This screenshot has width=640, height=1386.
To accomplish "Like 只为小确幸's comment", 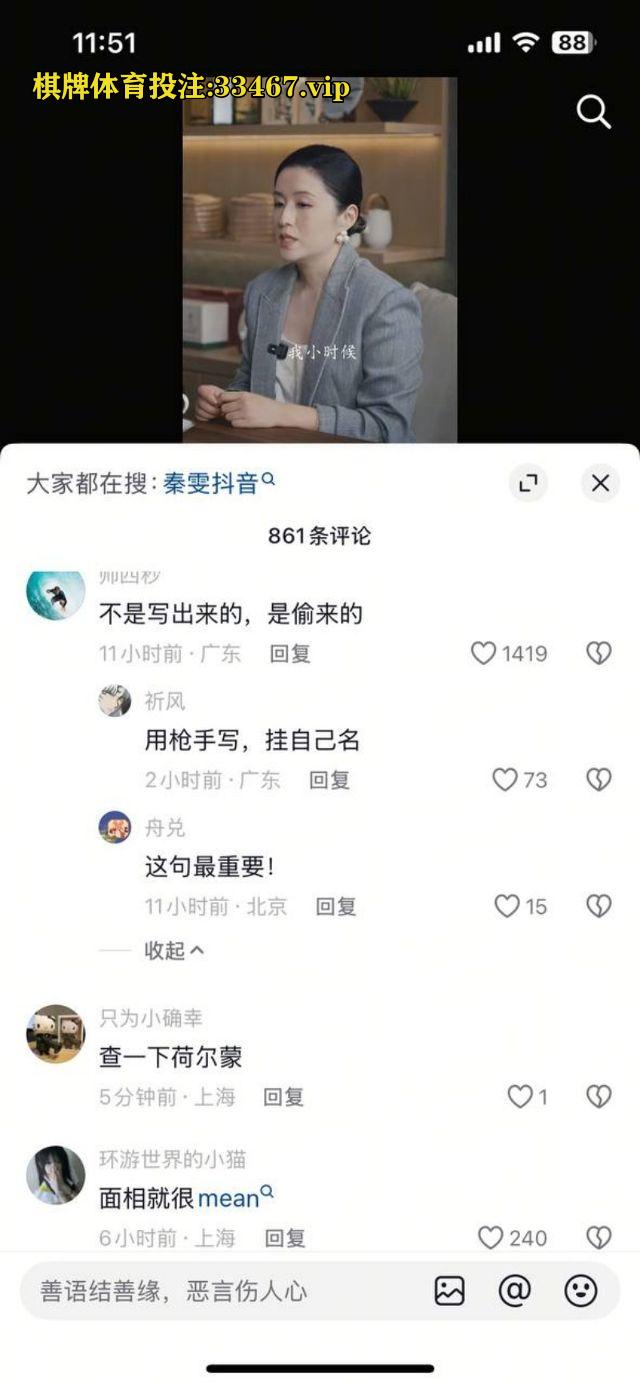I will pos(520,1097).
